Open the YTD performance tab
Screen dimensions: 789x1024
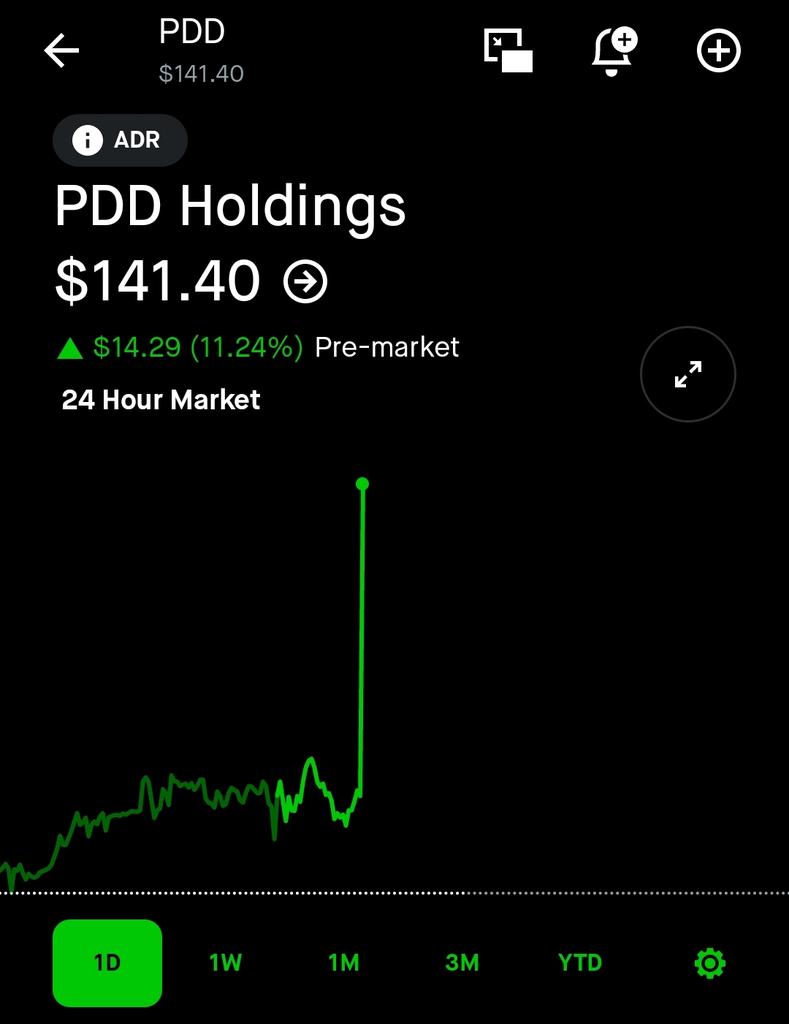tap(579, 962)
